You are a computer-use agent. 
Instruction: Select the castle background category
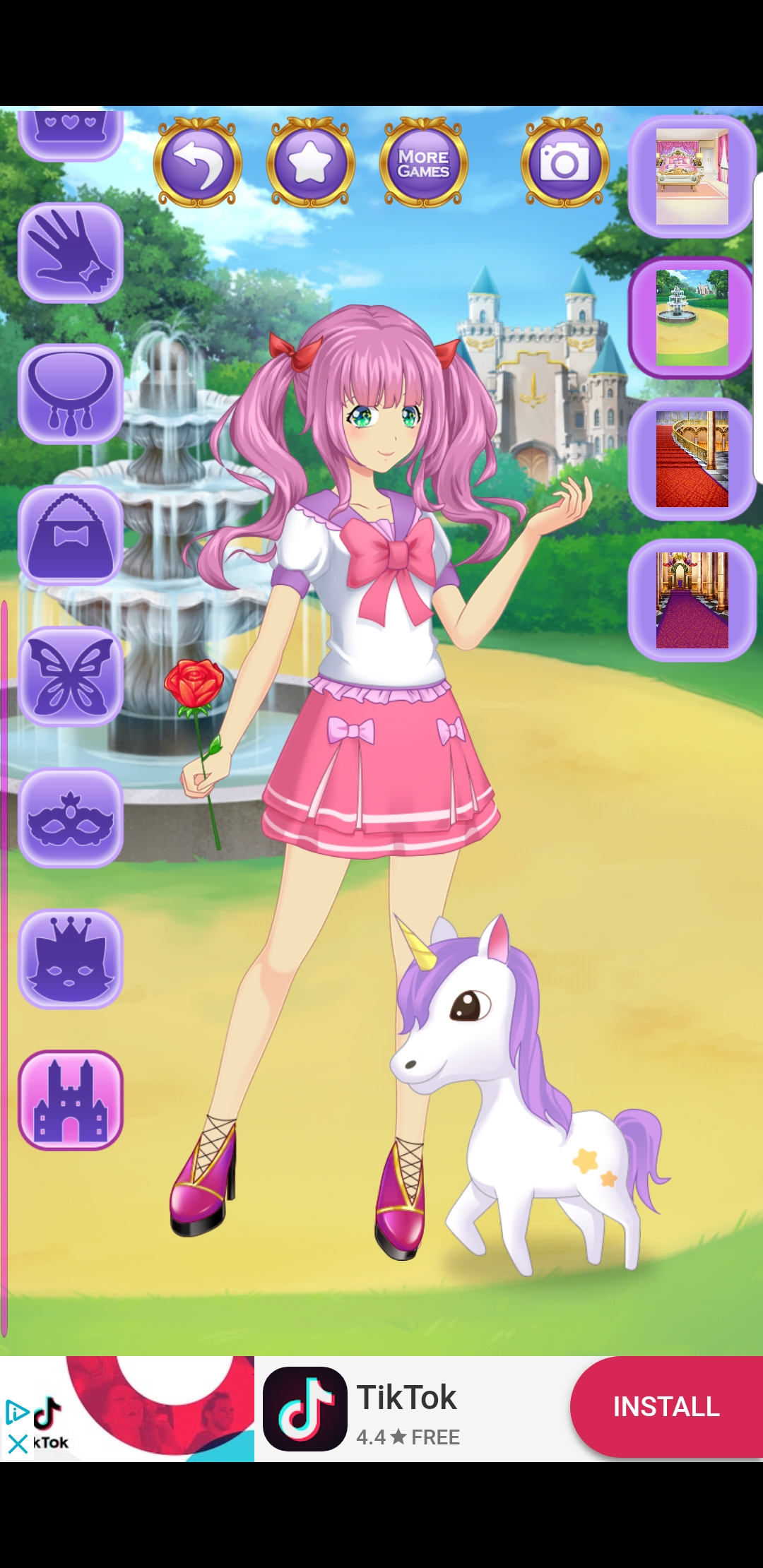pyautogui.click(x=71, y=1100)
